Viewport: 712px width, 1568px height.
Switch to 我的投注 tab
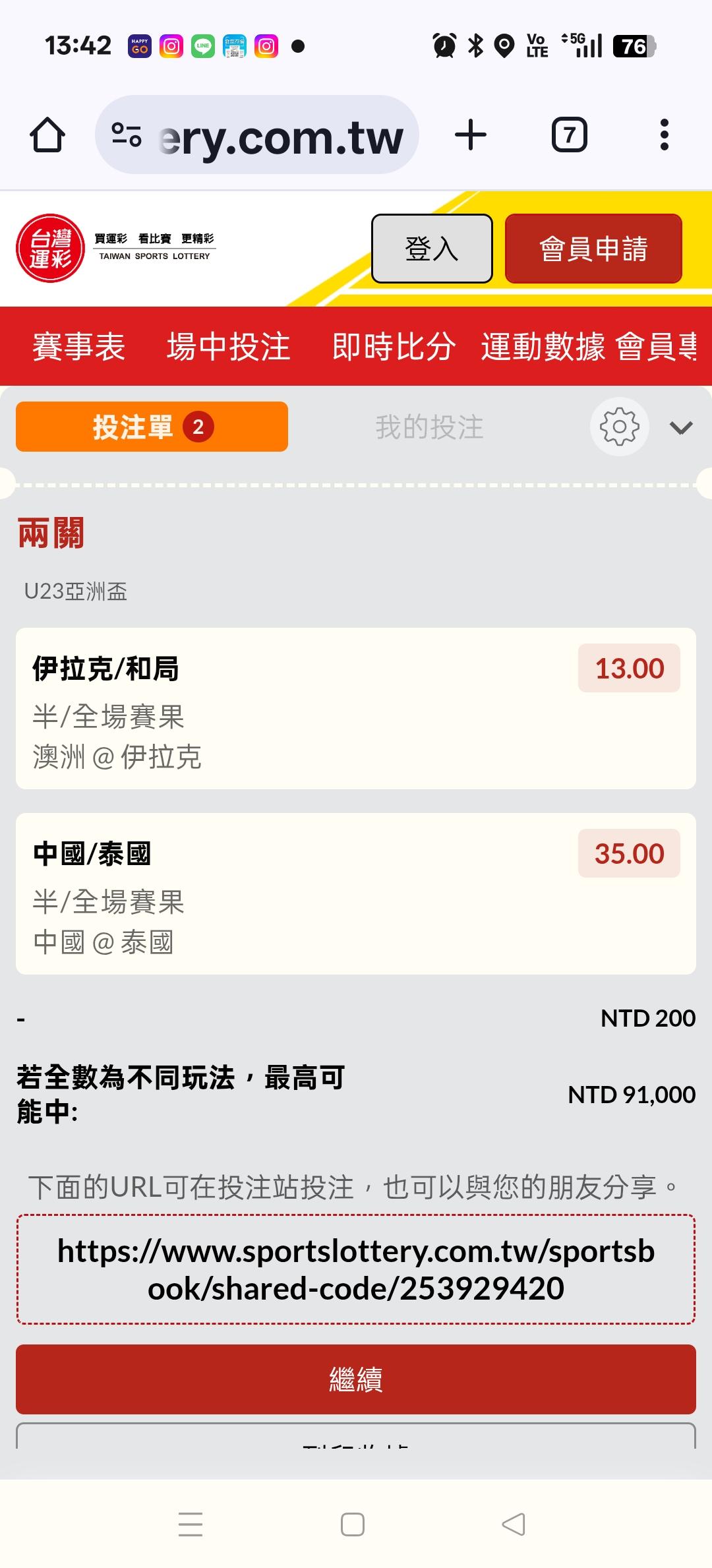point(429,427)
